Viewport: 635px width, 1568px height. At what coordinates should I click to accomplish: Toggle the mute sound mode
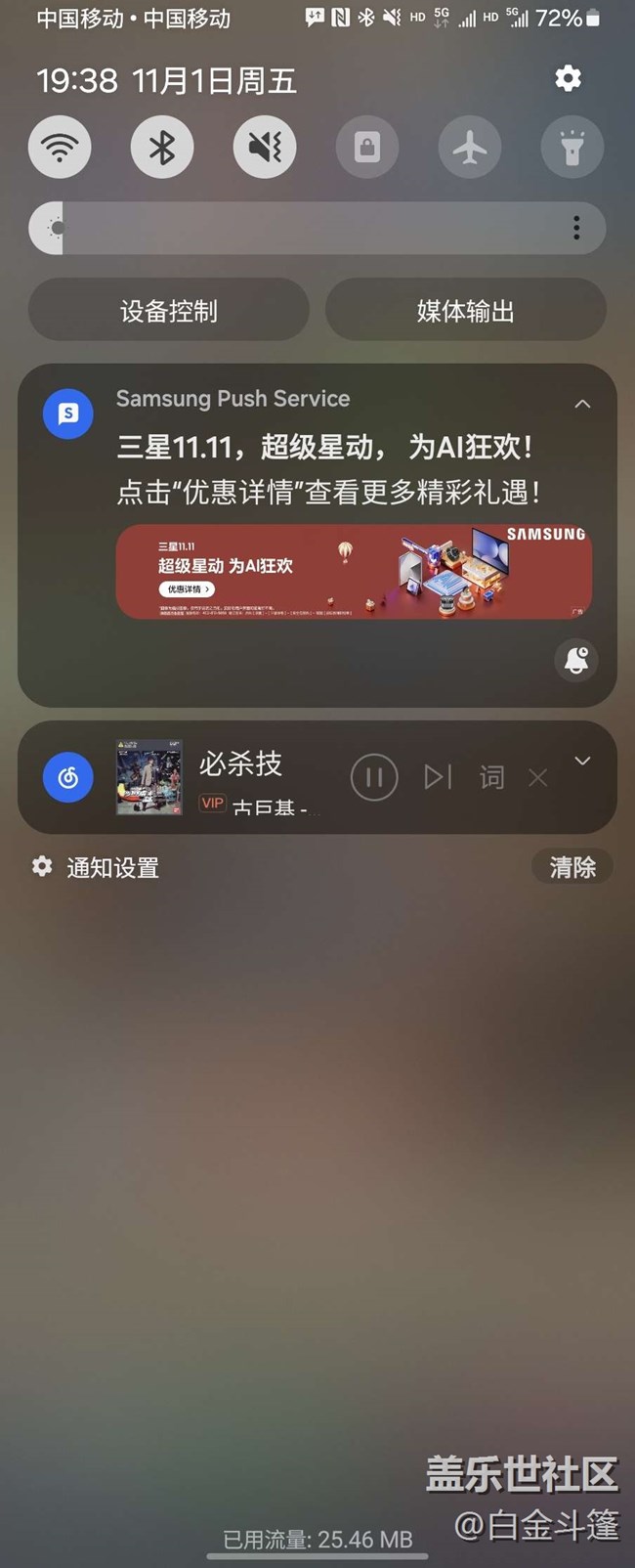265,148
